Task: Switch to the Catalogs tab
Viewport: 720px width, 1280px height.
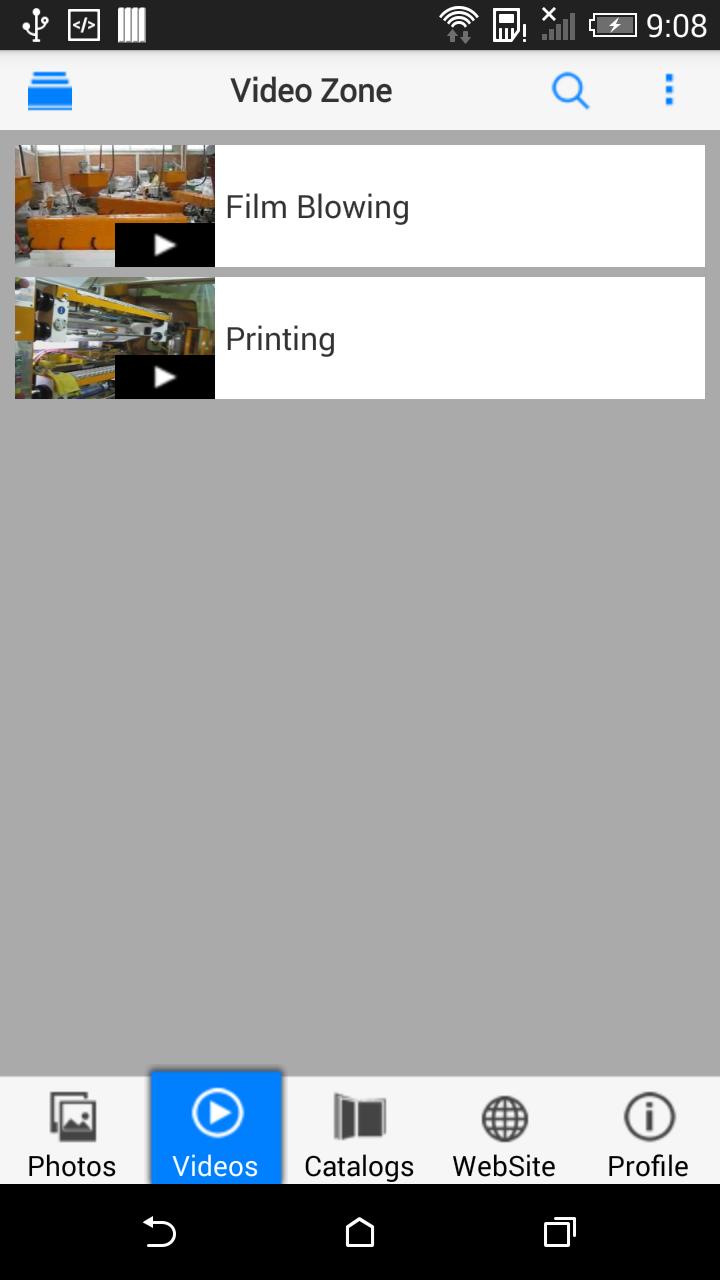Action: click(x=359, y=1165)
